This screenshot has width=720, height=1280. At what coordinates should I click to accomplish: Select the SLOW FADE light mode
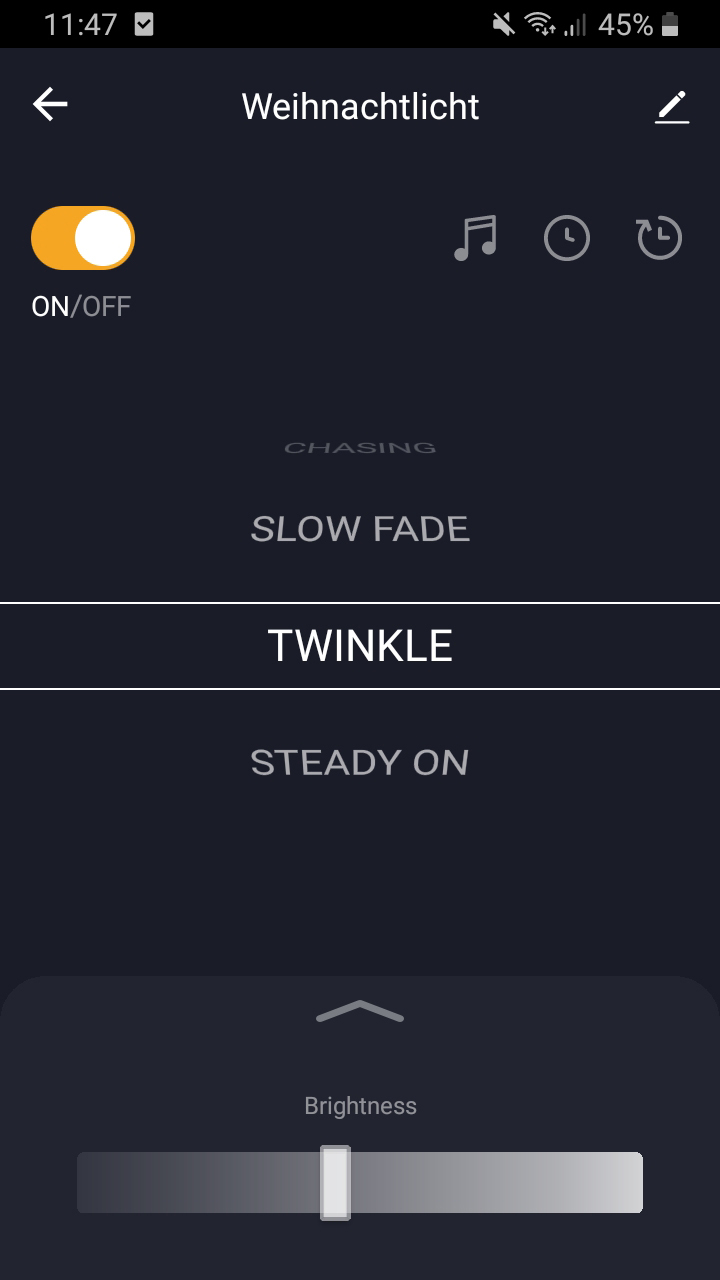point(360,529)
